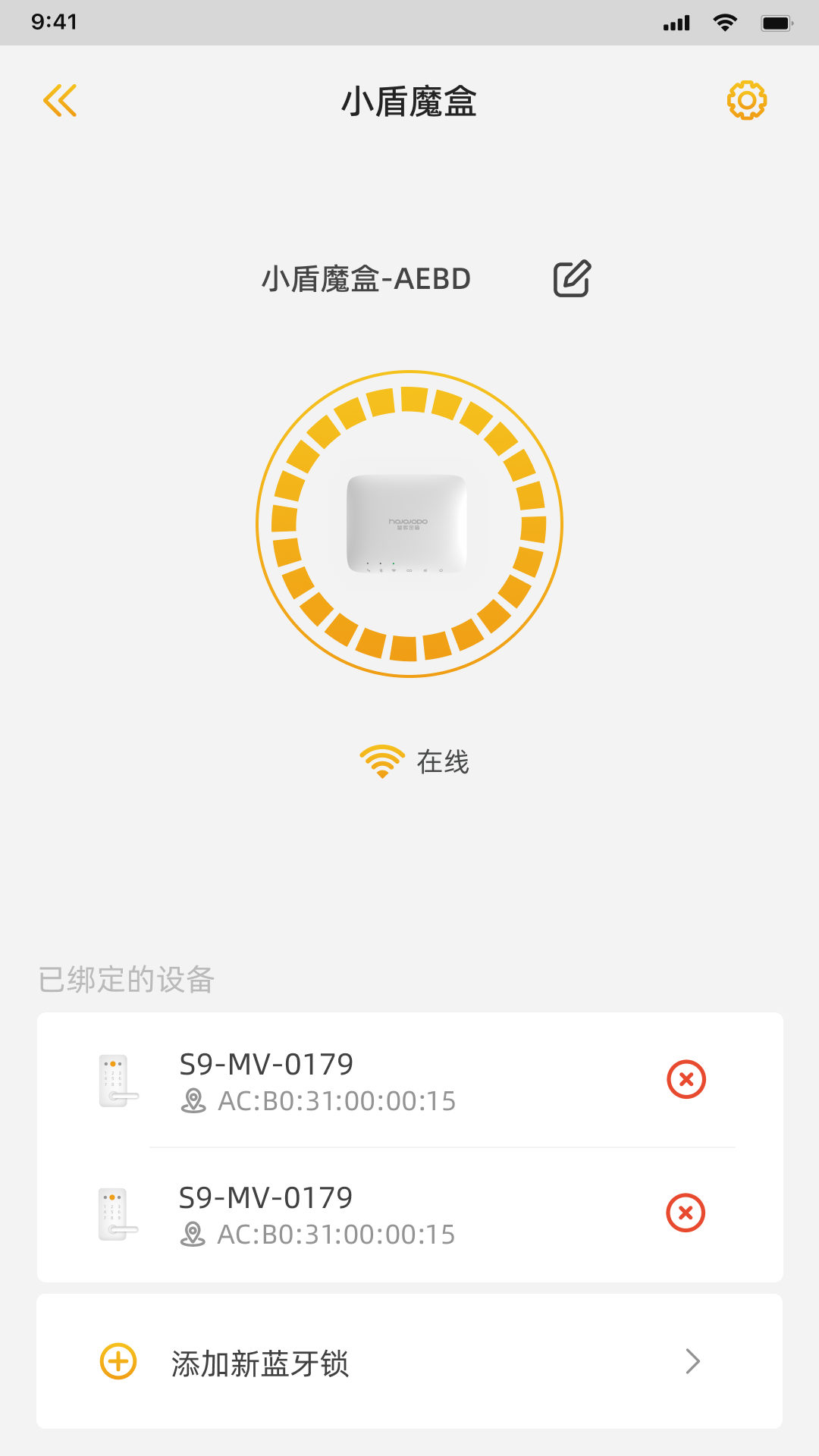Tap the 小盾魔盒 title text
Viewport: 819px width, 1456px height.
[409, 102]
